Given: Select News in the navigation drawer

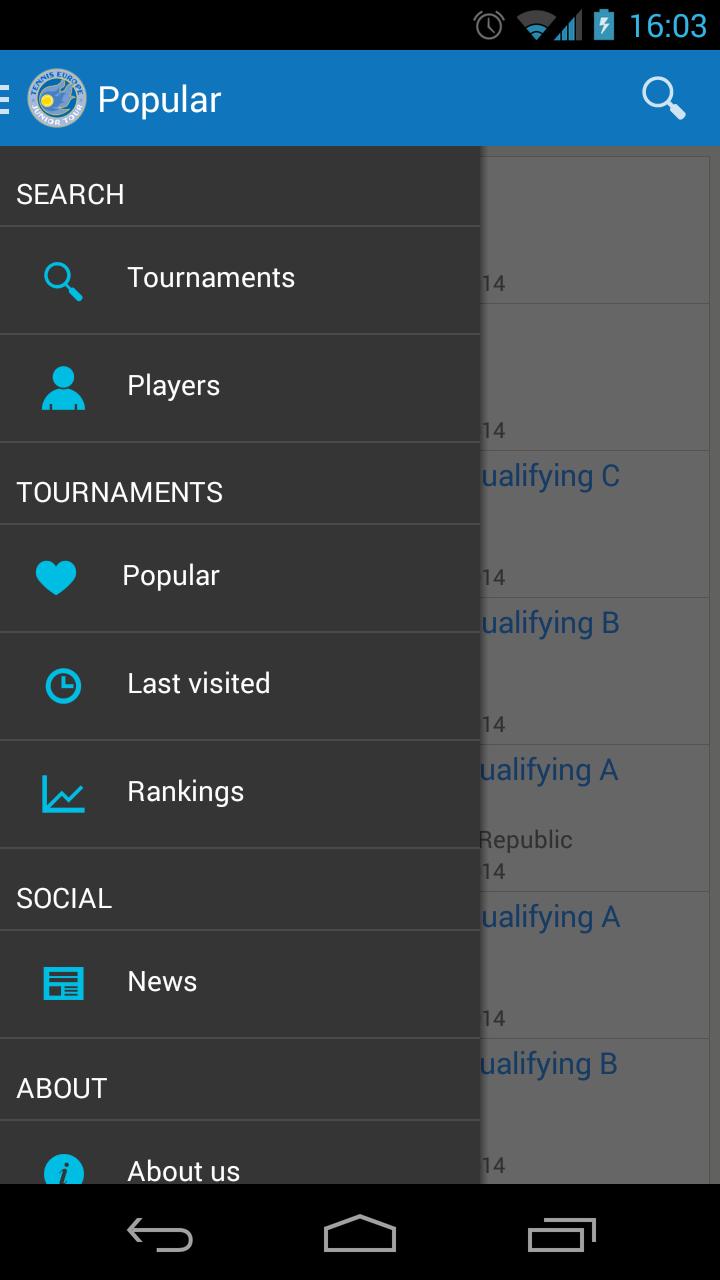Looking at the screenshot, I should (x=161, y=982).
